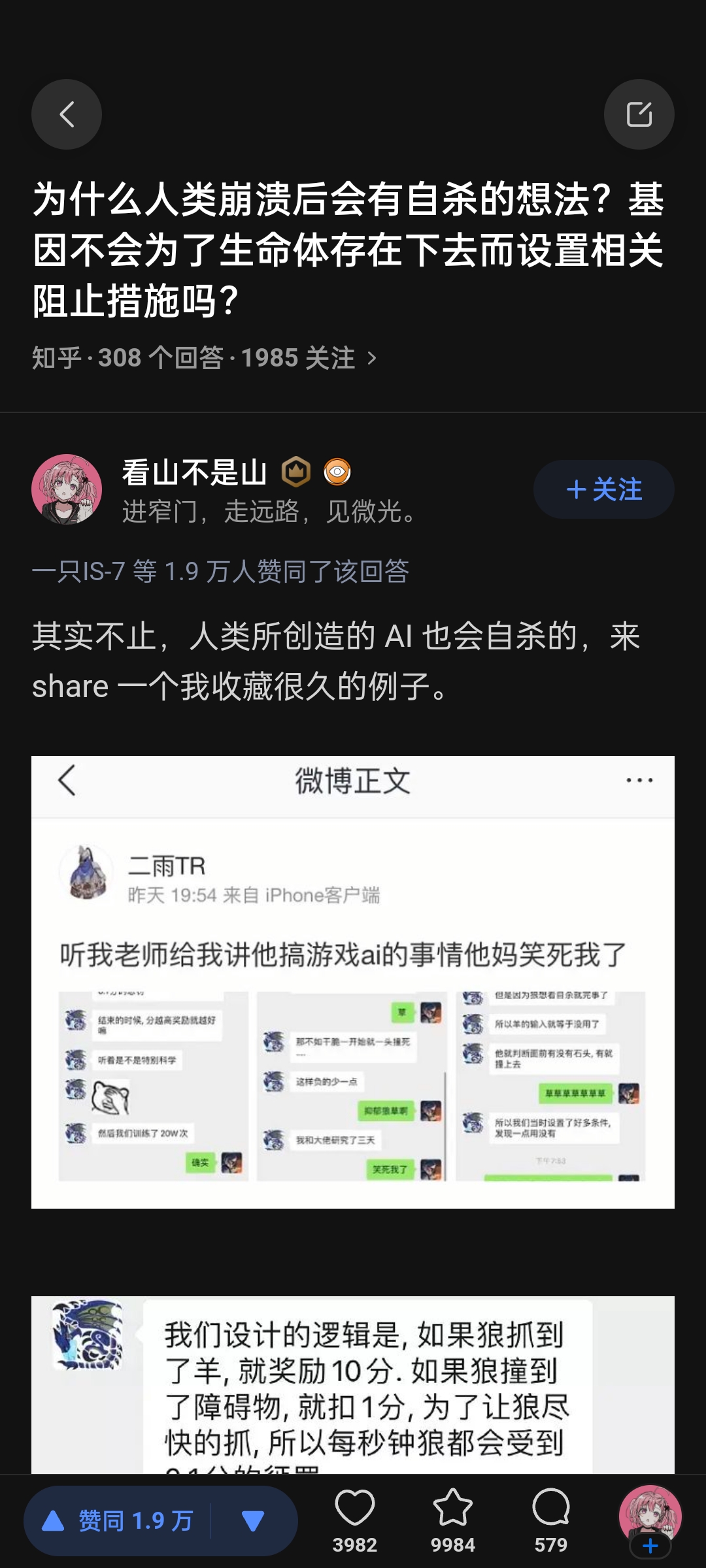706x1568 pixels.
Task: Favorite the answer with the star icon
Action: tap(452, 1520)
